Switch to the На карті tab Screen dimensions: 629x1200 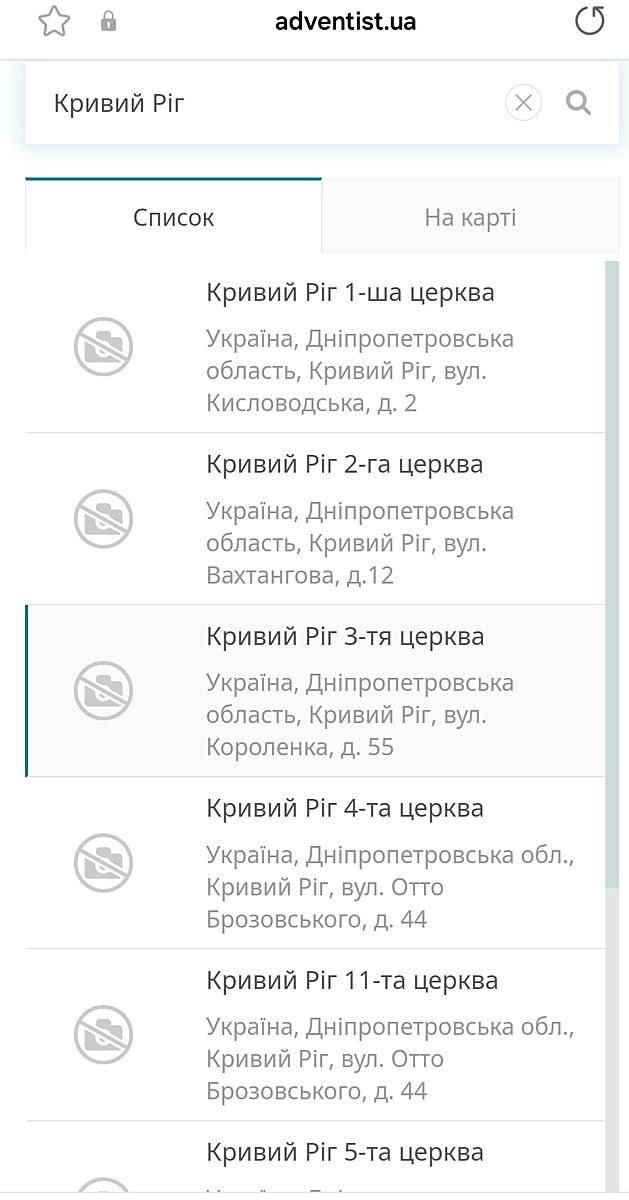tap(470, 217)
